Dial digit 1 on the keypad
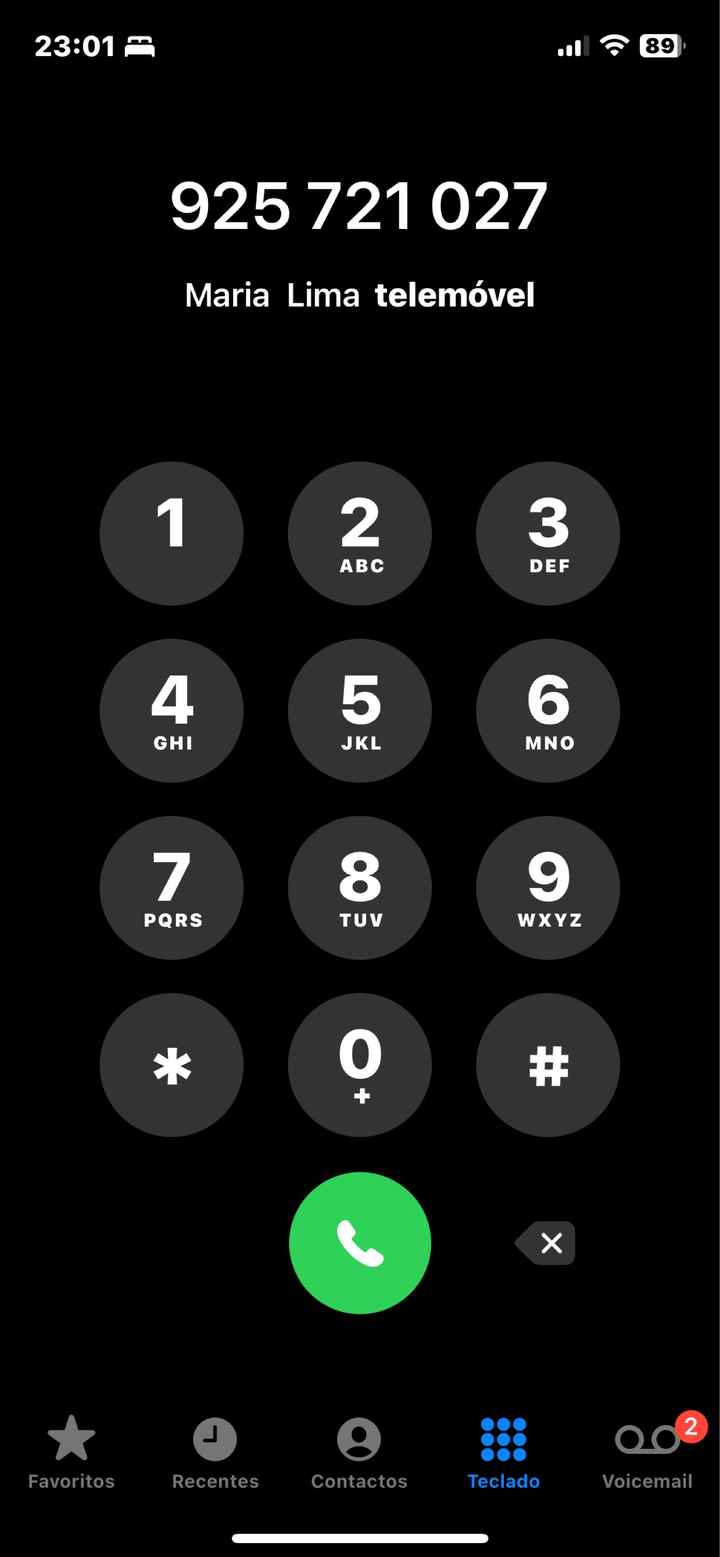 [172, 533]
